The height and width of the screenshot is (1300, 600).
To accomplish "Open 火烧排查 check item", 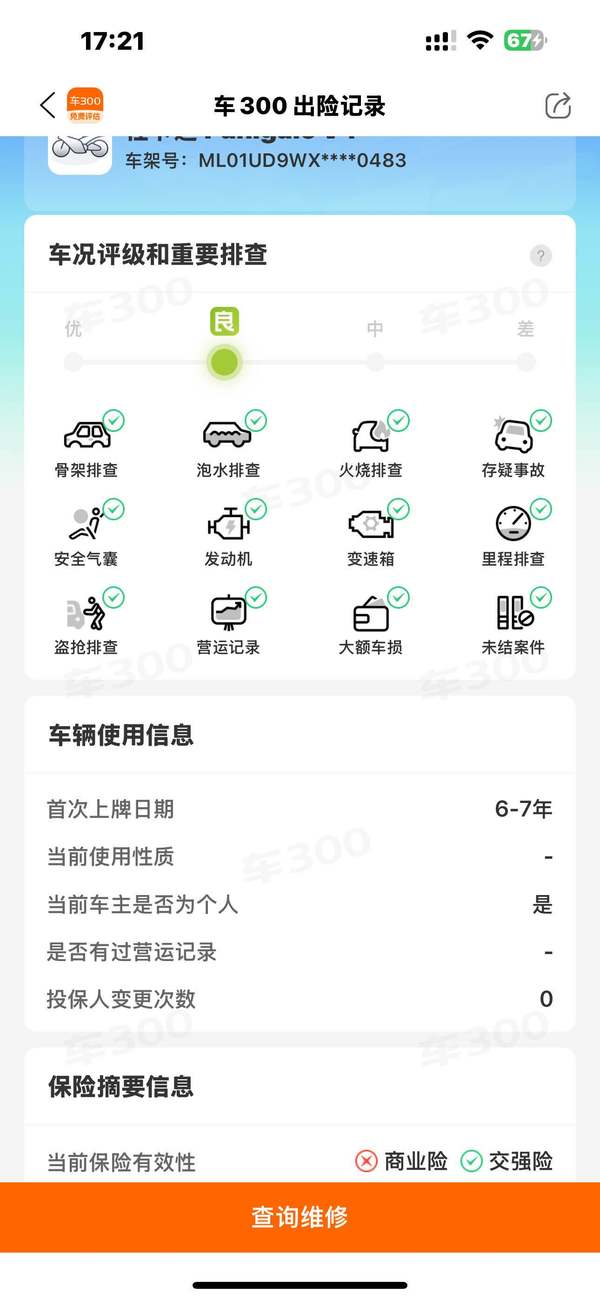I will click(x=371, y=446).
